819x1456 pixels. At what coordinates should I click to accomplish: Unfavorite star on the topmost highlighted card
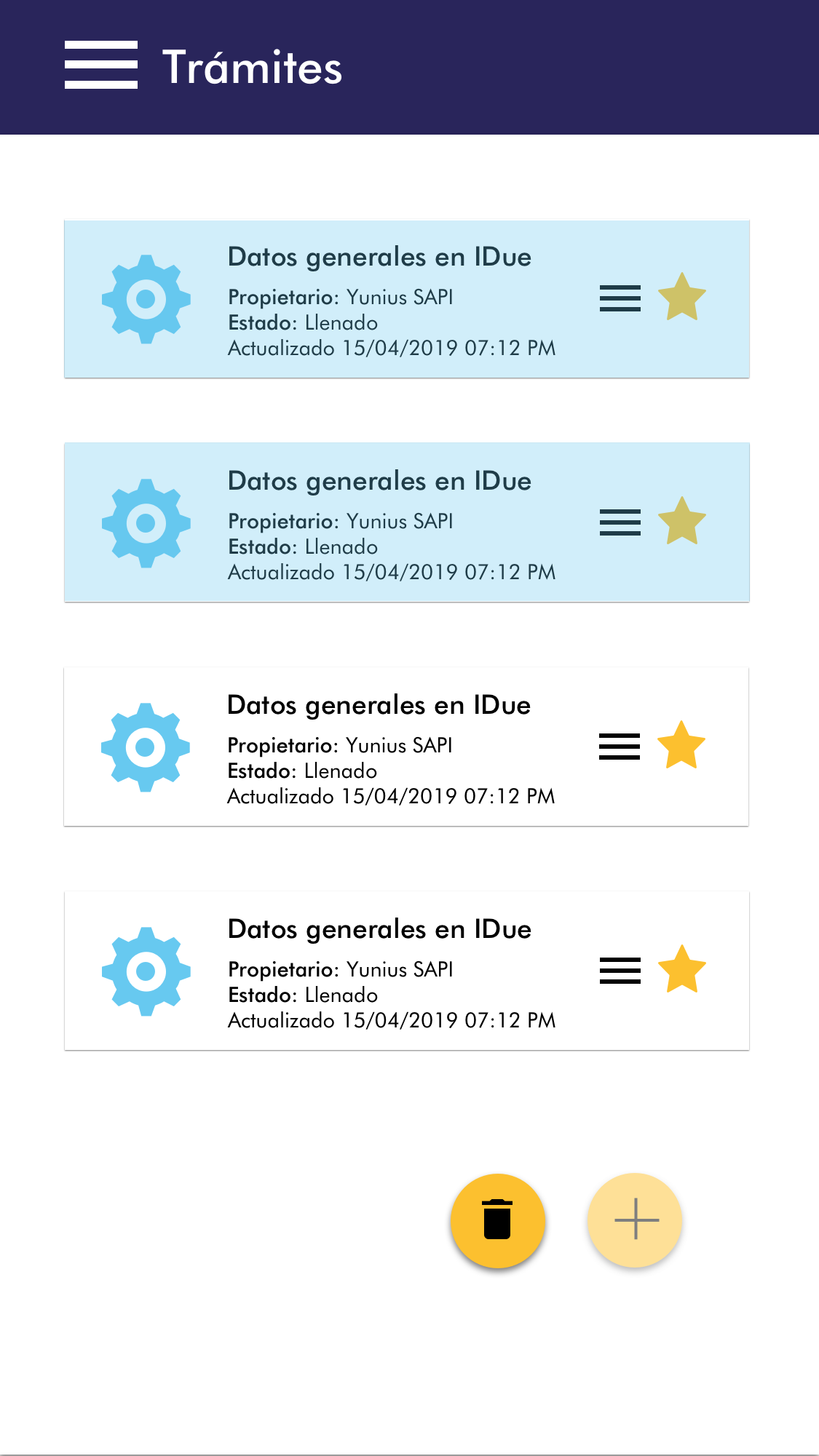(x=681, y=298)
